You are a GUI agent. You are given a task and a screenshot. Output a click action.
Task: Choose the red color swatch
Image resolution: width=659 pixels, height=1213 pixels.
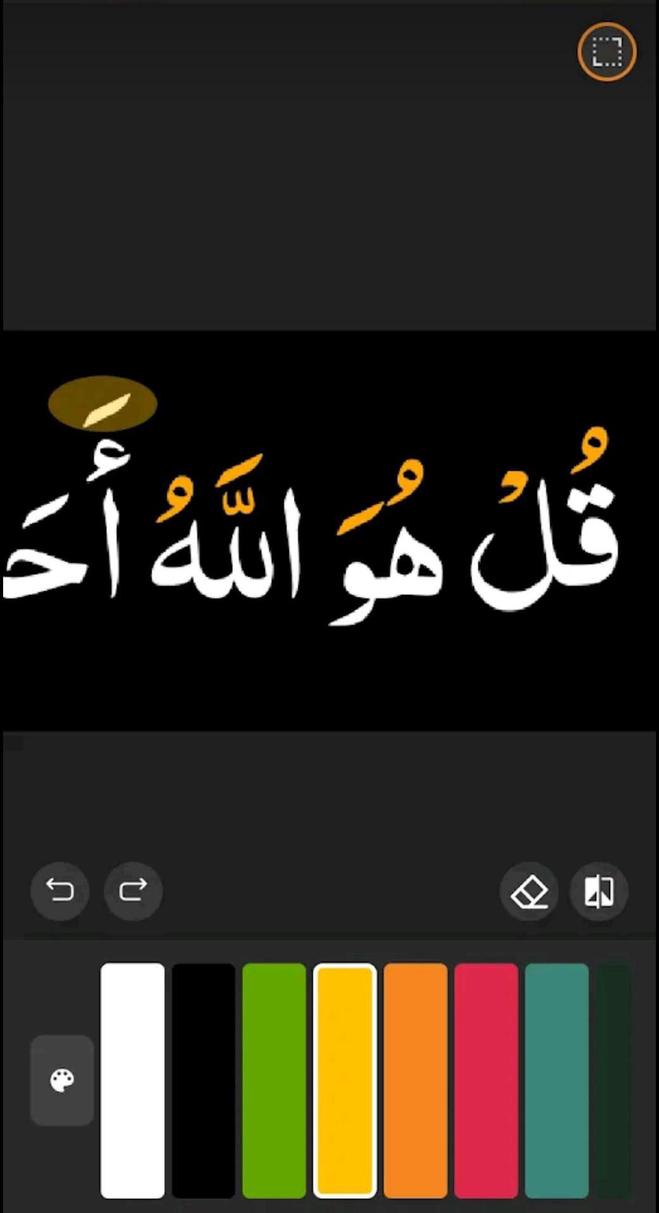(486, 1080)
